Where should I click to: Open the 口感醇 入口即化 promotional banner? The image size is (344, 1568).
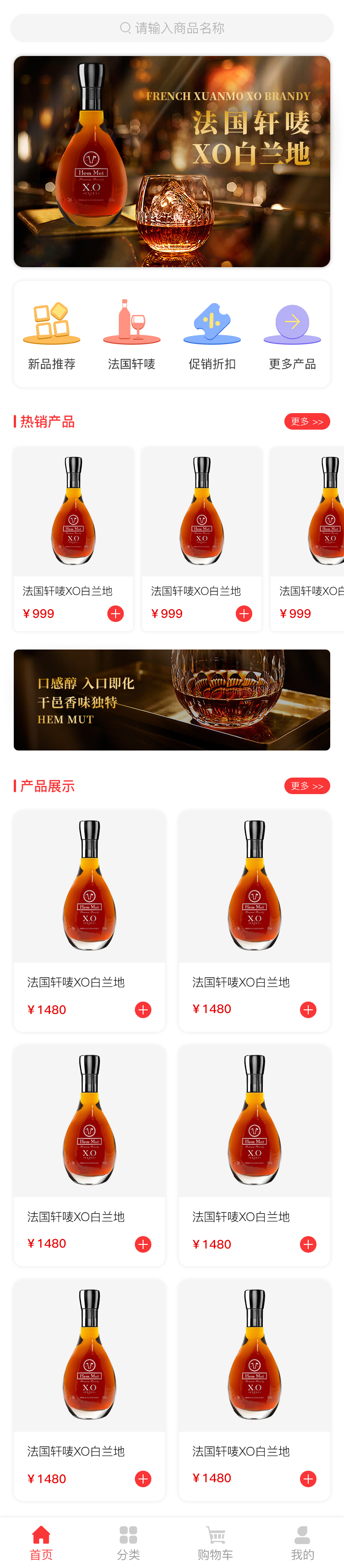click(172, 700)
